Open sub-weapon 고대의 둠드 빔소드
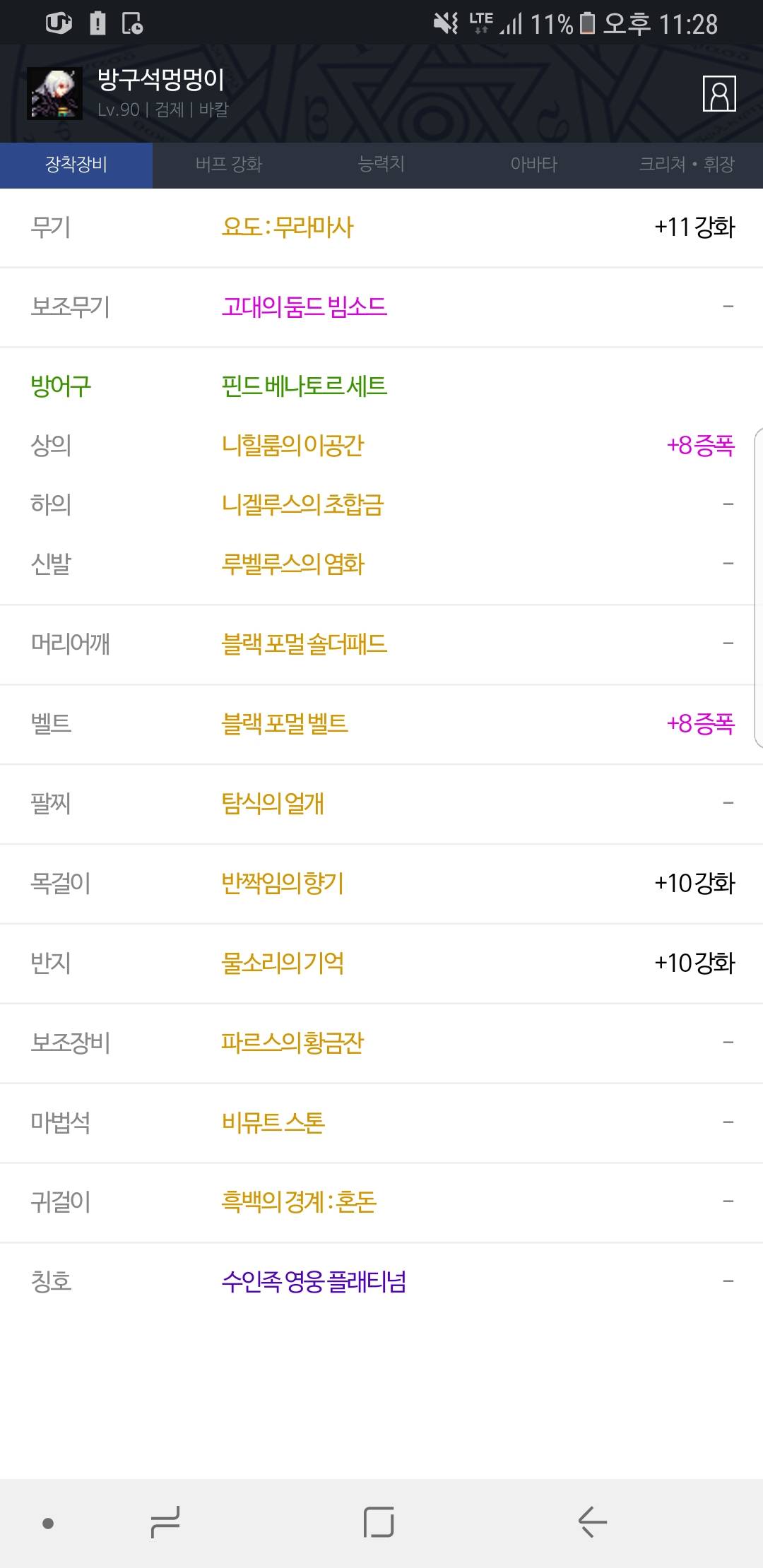The height and width of the screenshot is (1568, 763). tap(304, 307)
